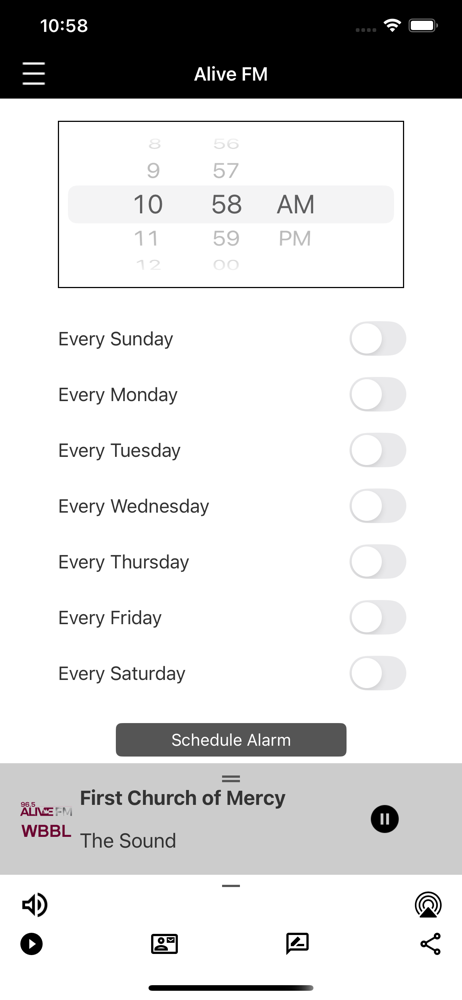Share the station via share icon

[x=431, y=944]
